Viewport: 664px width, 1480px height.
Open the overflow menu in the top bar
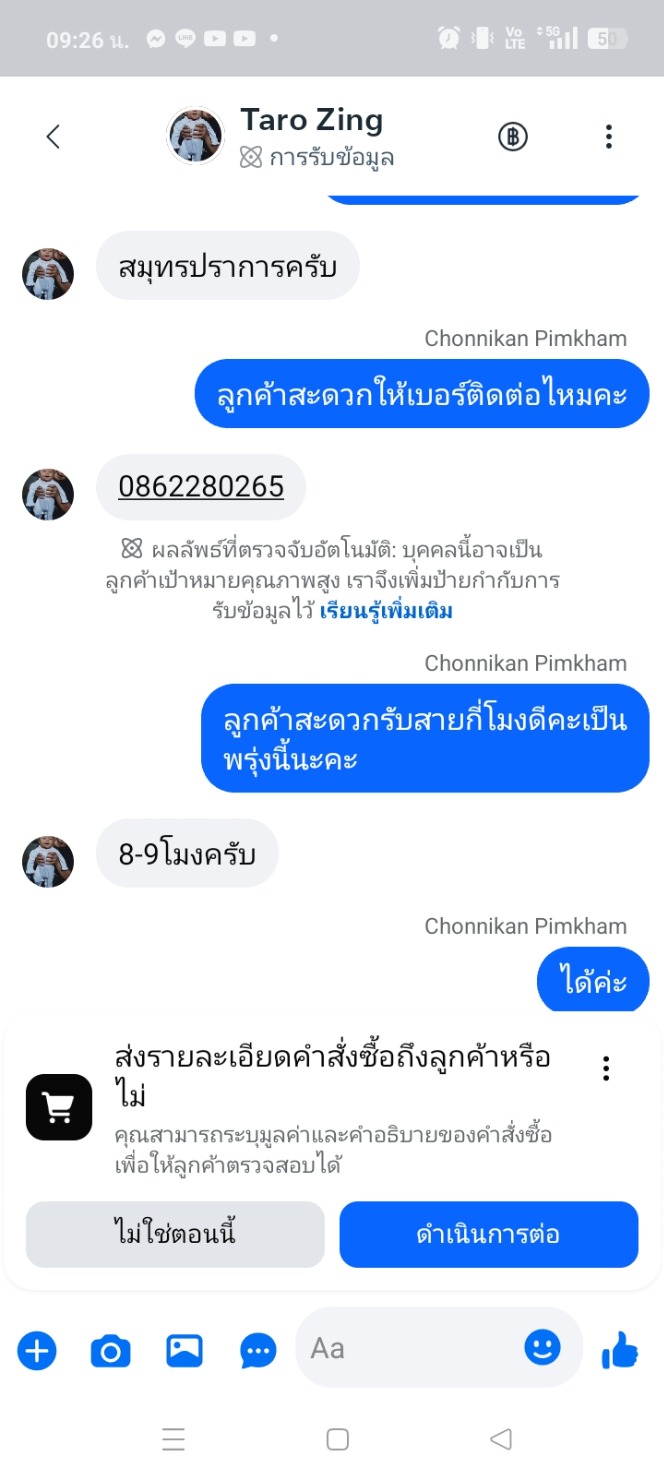click(608, 137)
